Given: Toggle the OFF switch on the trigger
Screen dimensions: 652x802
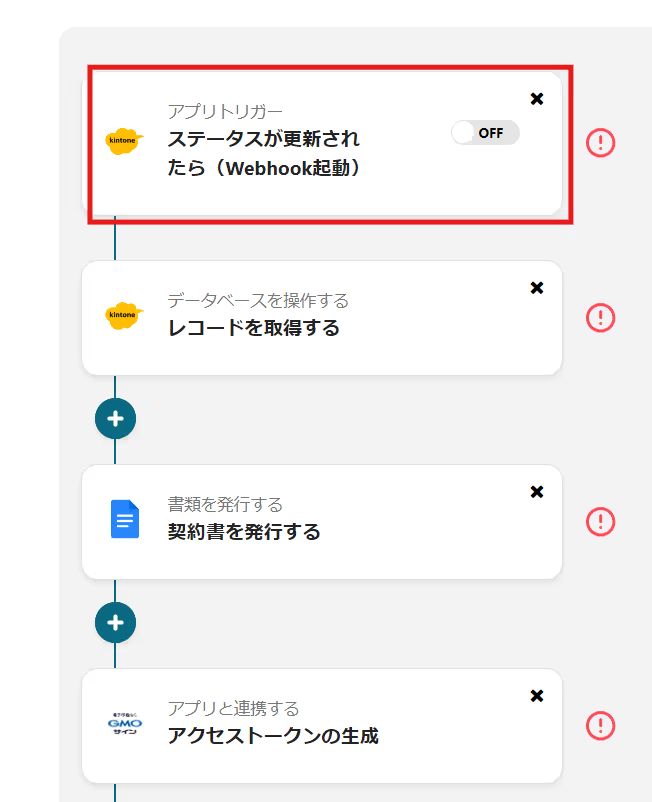Looking at the screenshot, I should [485, 133].
